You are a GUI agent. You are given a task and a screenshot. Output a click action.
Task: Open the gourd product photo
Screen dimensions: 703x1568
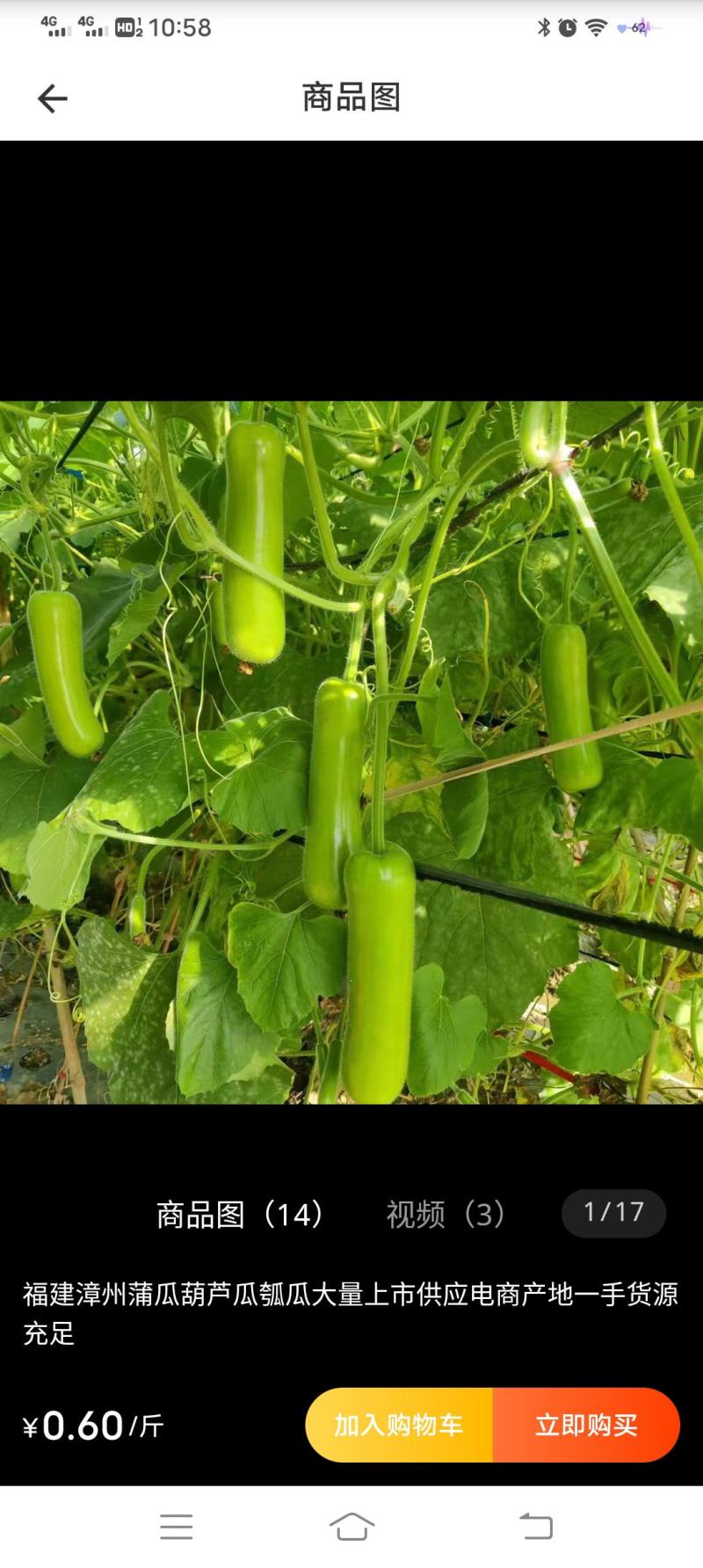(351, 752)
